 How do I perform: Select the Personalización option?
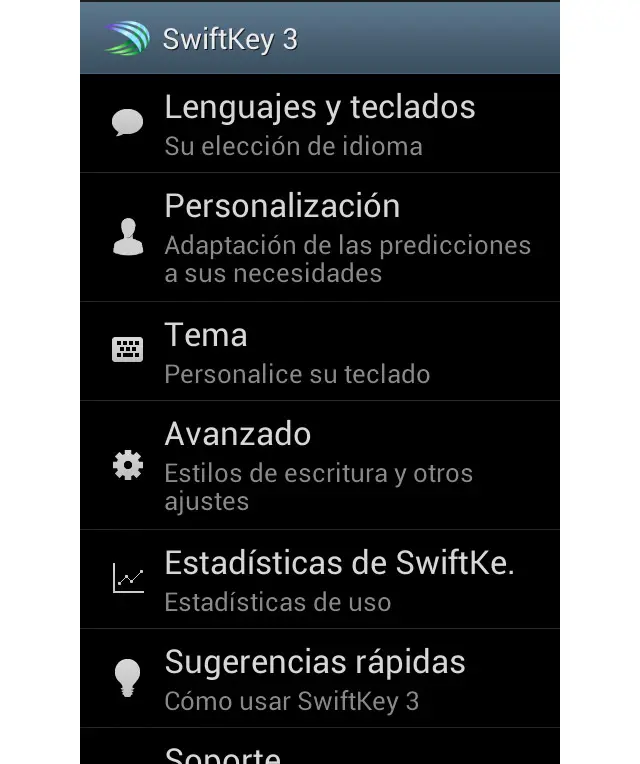320,237
